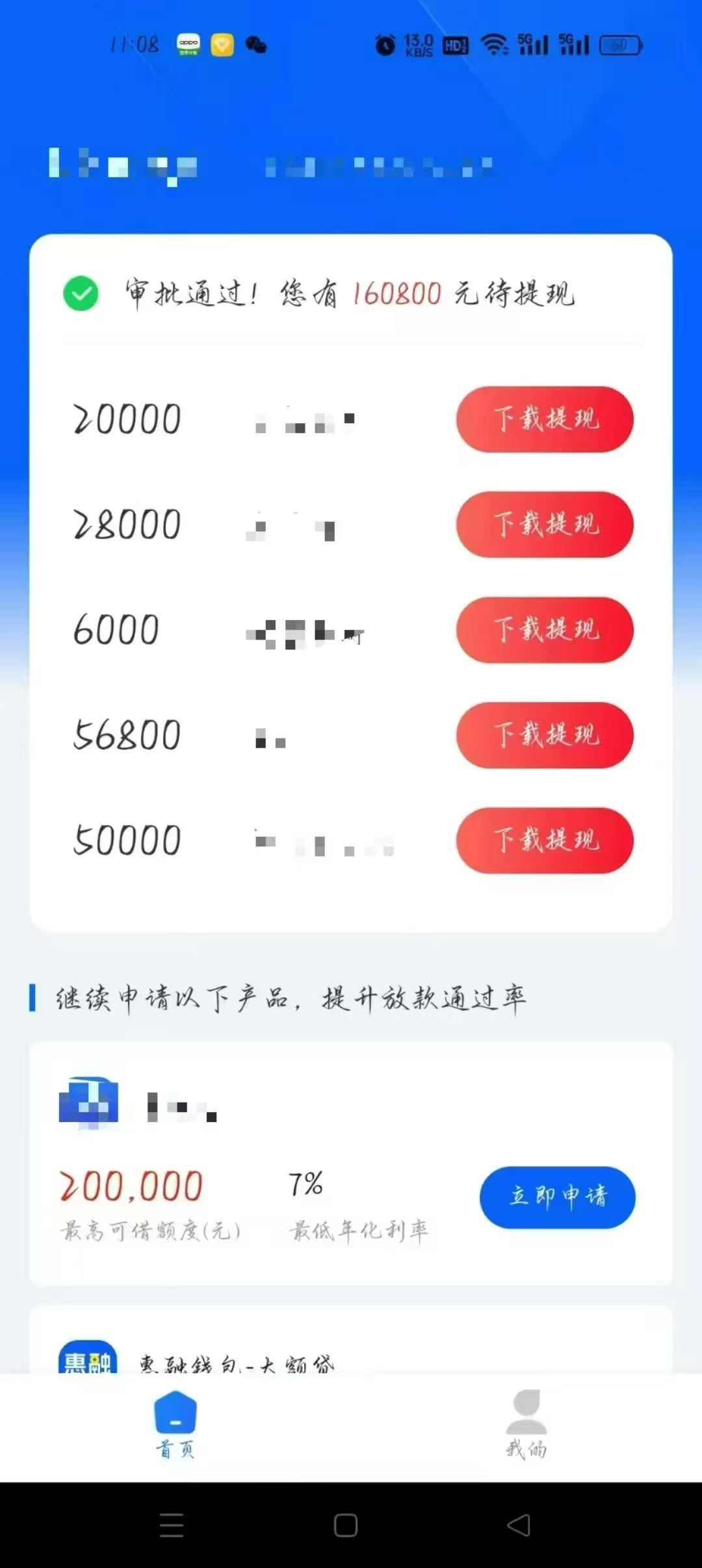Screen dimensions: 702x1568
Task: Tap 下载提现 for the 20000 offer
Action: pyautogui.click(x=545, y=419)
